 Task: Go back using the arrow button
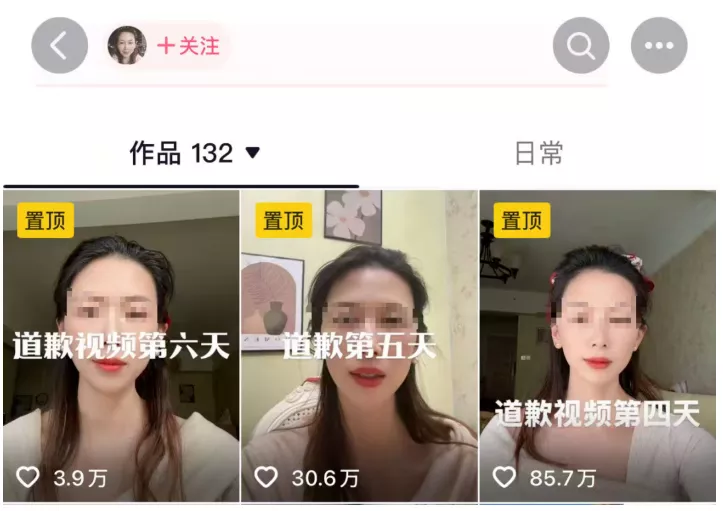[59, 46]
